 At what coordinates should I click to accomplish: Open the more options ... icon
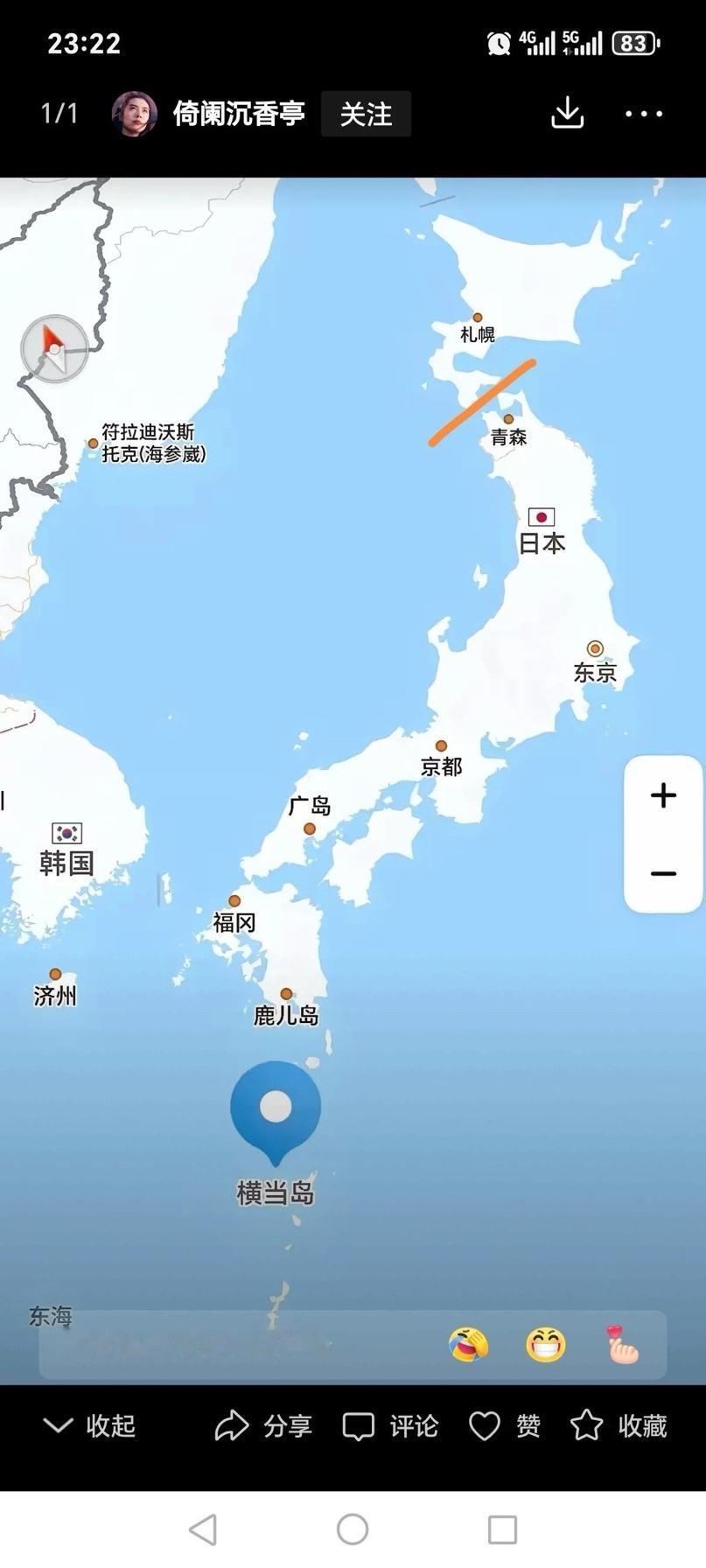pyautogui.click(x=643, y=113)
